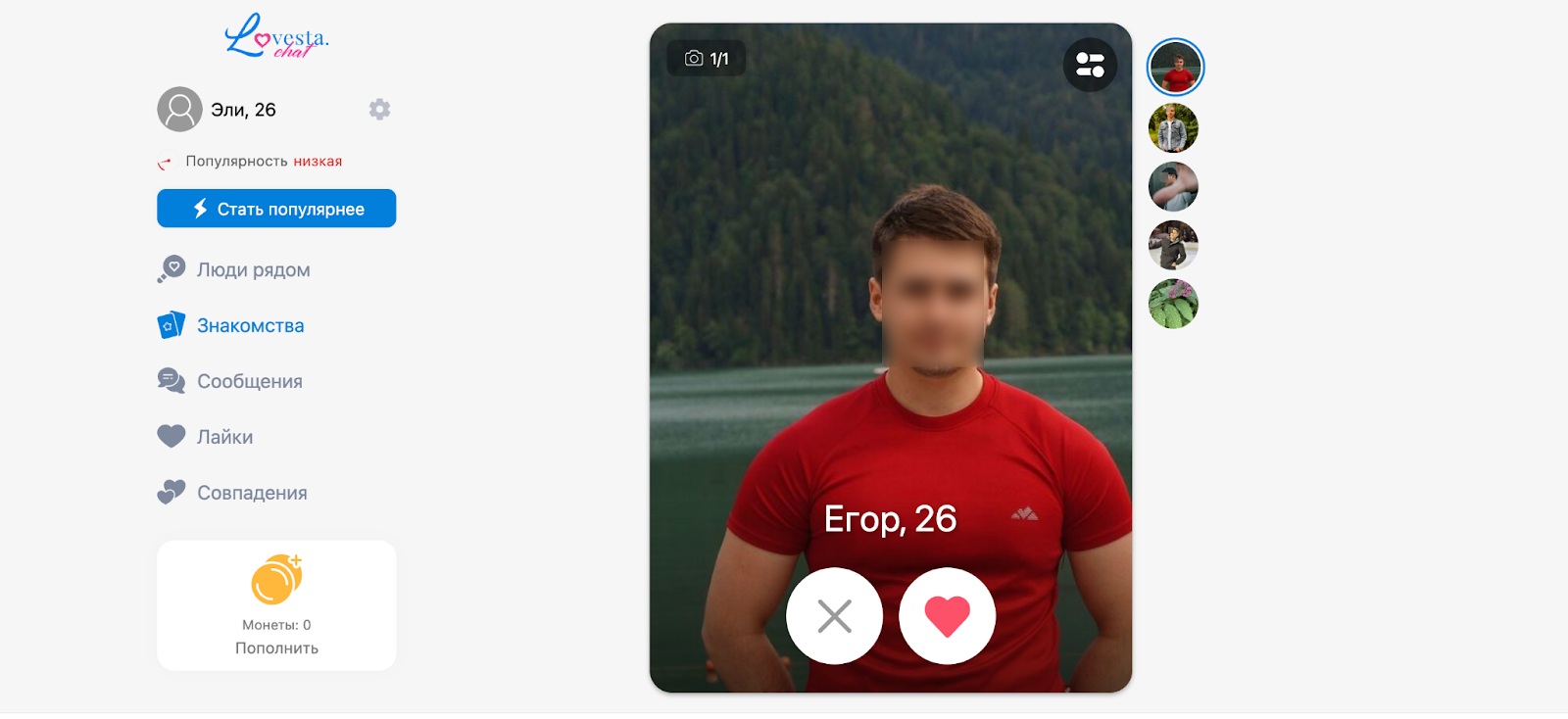This screenshot has width=1568, height=719.
Task: Tap the "Стать популярнее" button
Action: point(276,209)
